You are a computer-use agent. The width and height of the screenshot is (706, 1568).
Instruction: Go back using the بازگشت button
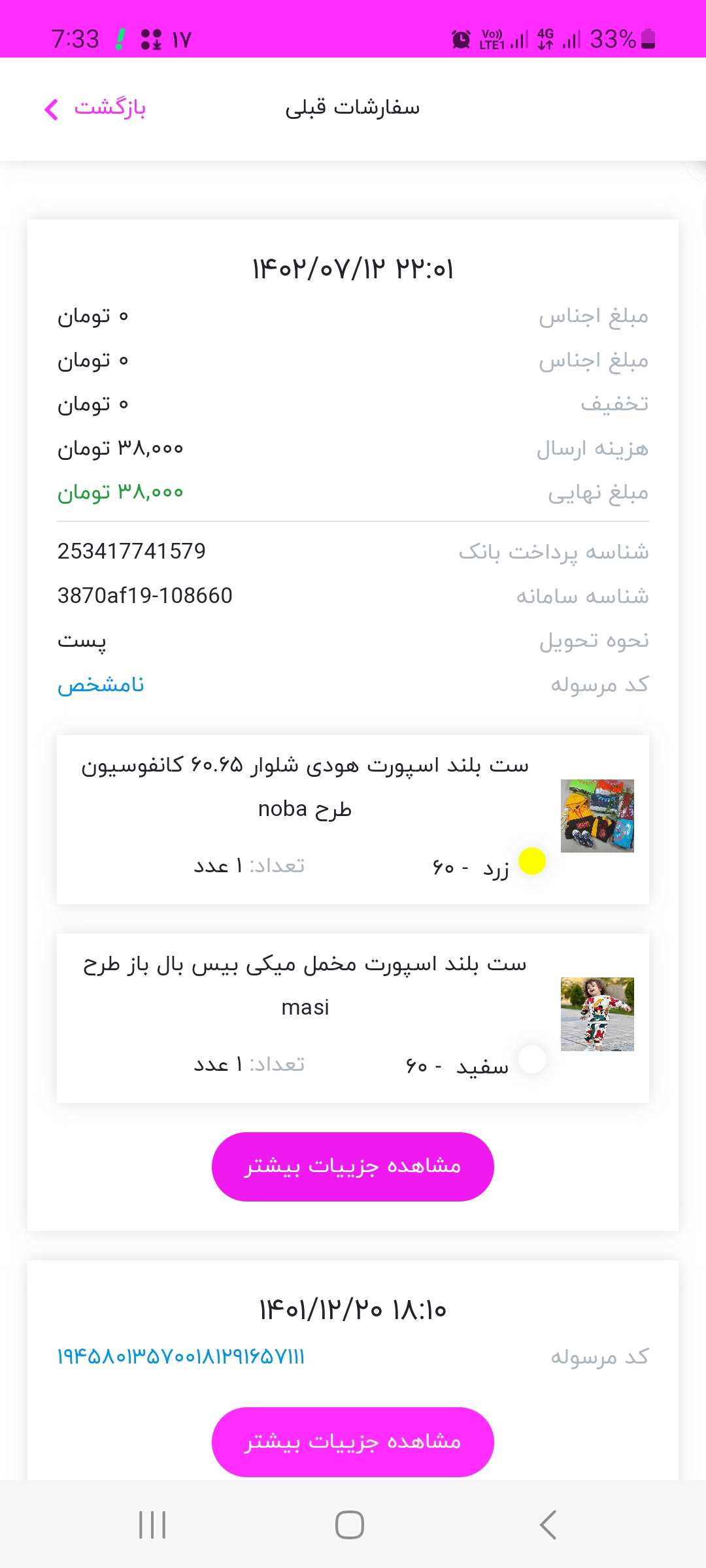[x=95, y=108]
